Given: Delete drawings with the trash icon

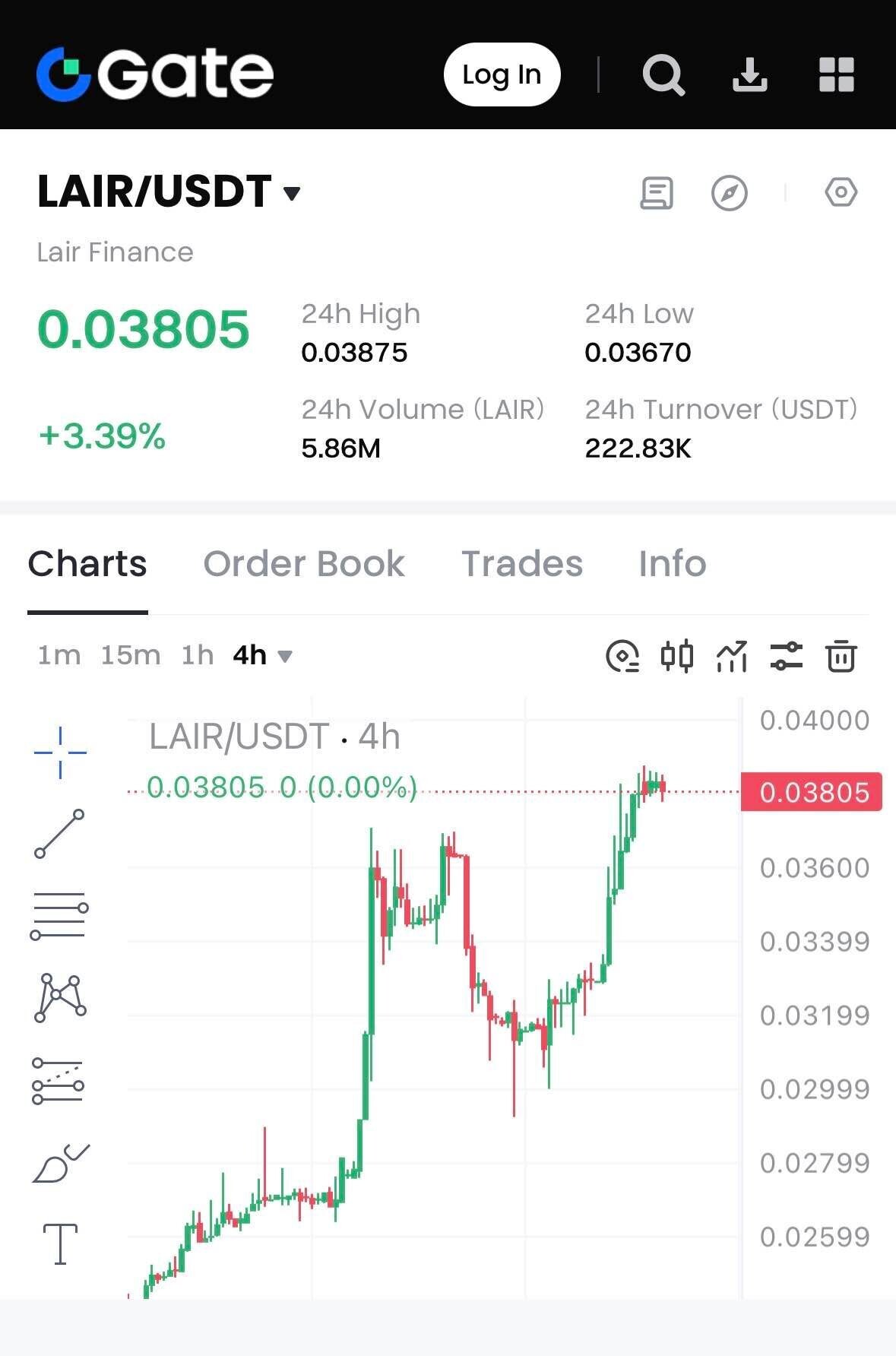Looking at the screenshot, I should 841,656.
